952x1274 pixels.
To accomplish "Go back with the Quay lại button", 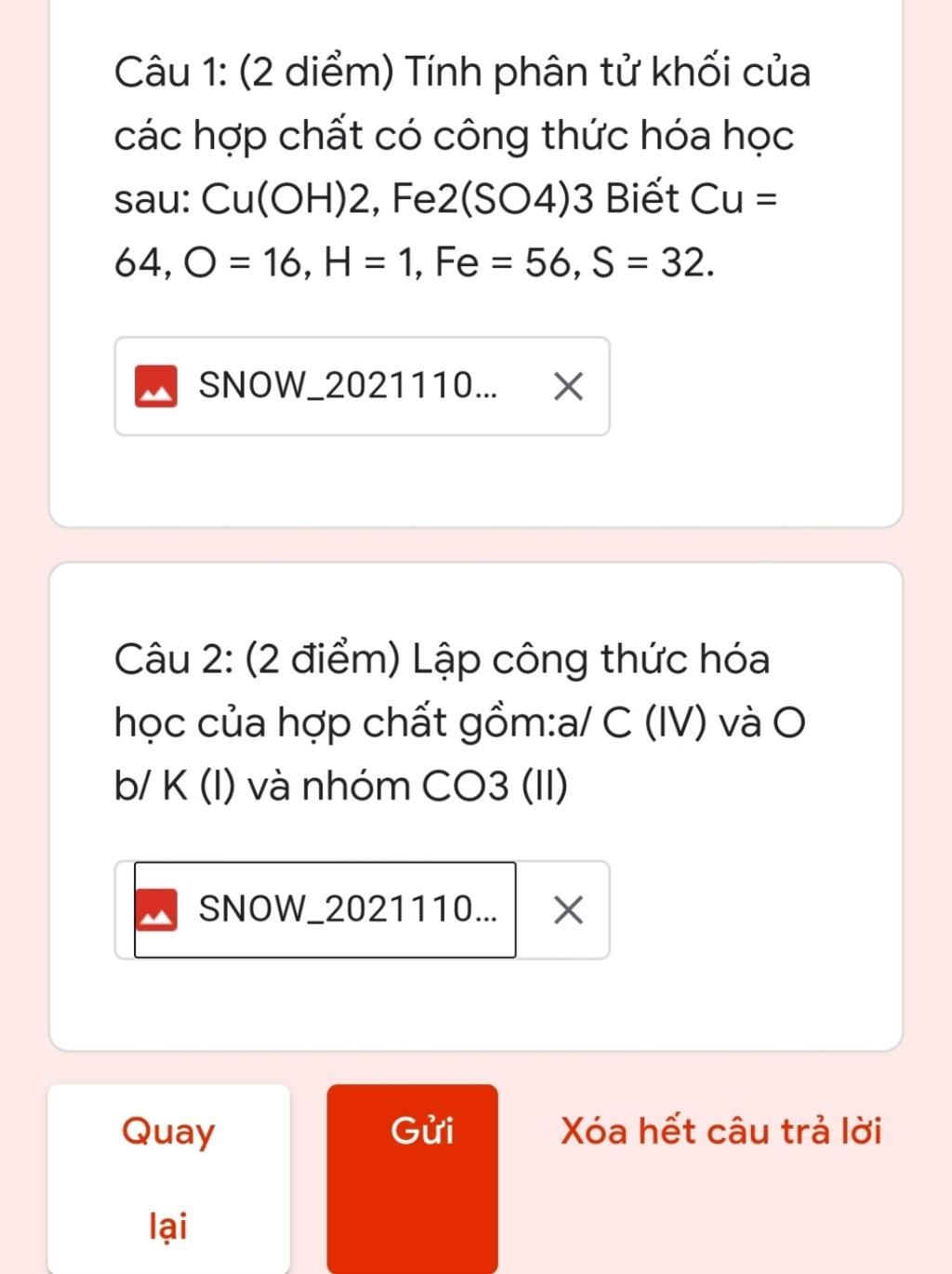I will tap(168, 1177).
